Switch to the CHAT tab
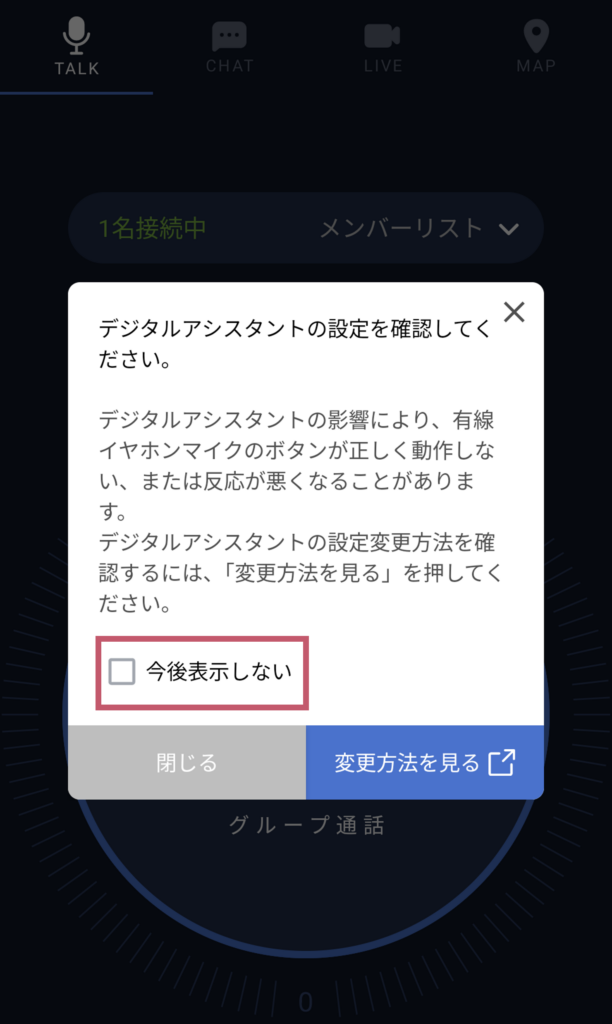612x1024 pixels. click(230, 47)
